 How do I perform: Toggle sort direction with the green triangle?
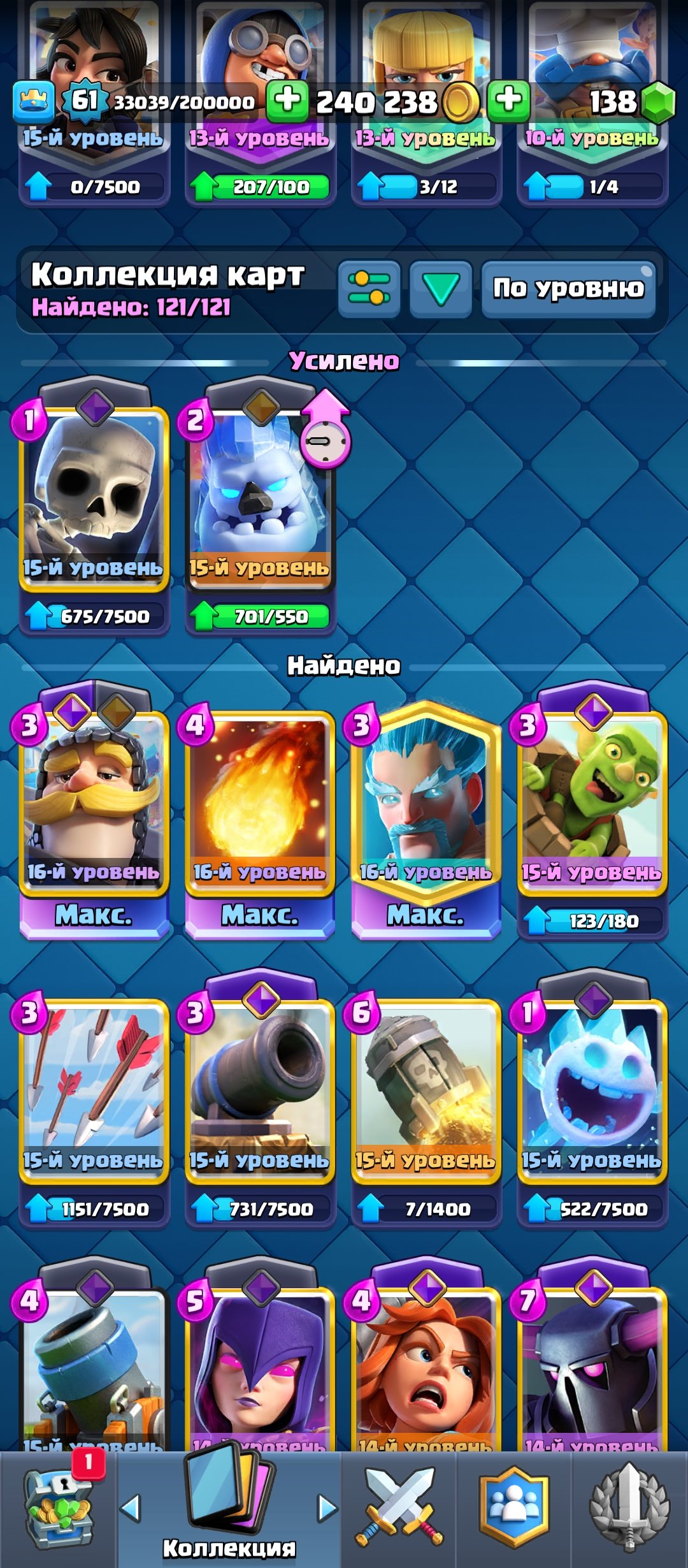pyautogui.click(x=441, y=289)
